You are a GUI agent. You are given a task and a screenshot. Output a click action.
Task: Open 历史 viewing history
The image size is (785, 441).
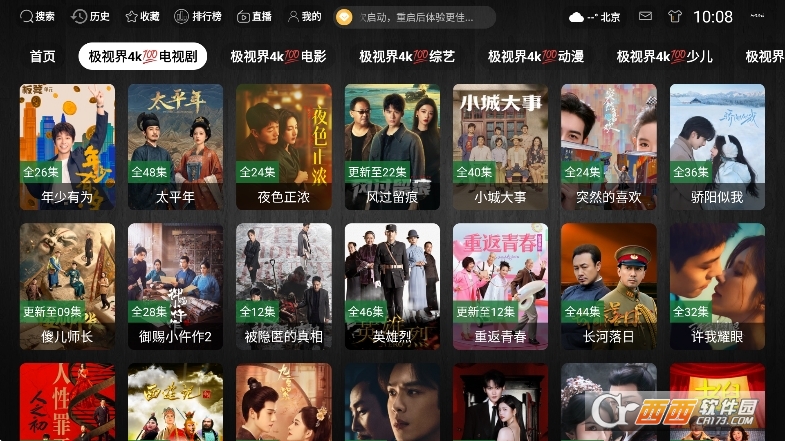tap(91, 17)
